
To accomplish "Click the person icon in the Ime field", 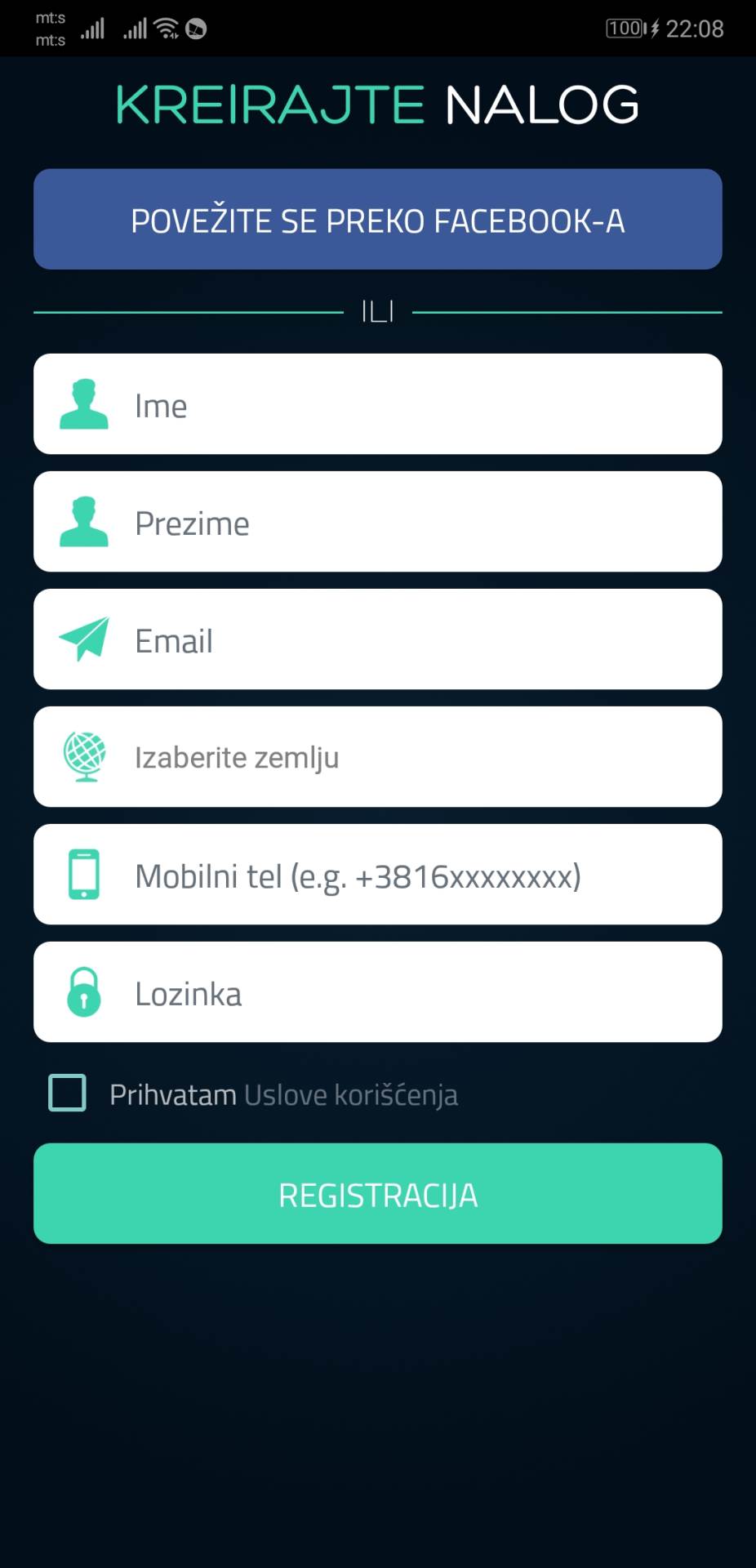I will 85,404.
